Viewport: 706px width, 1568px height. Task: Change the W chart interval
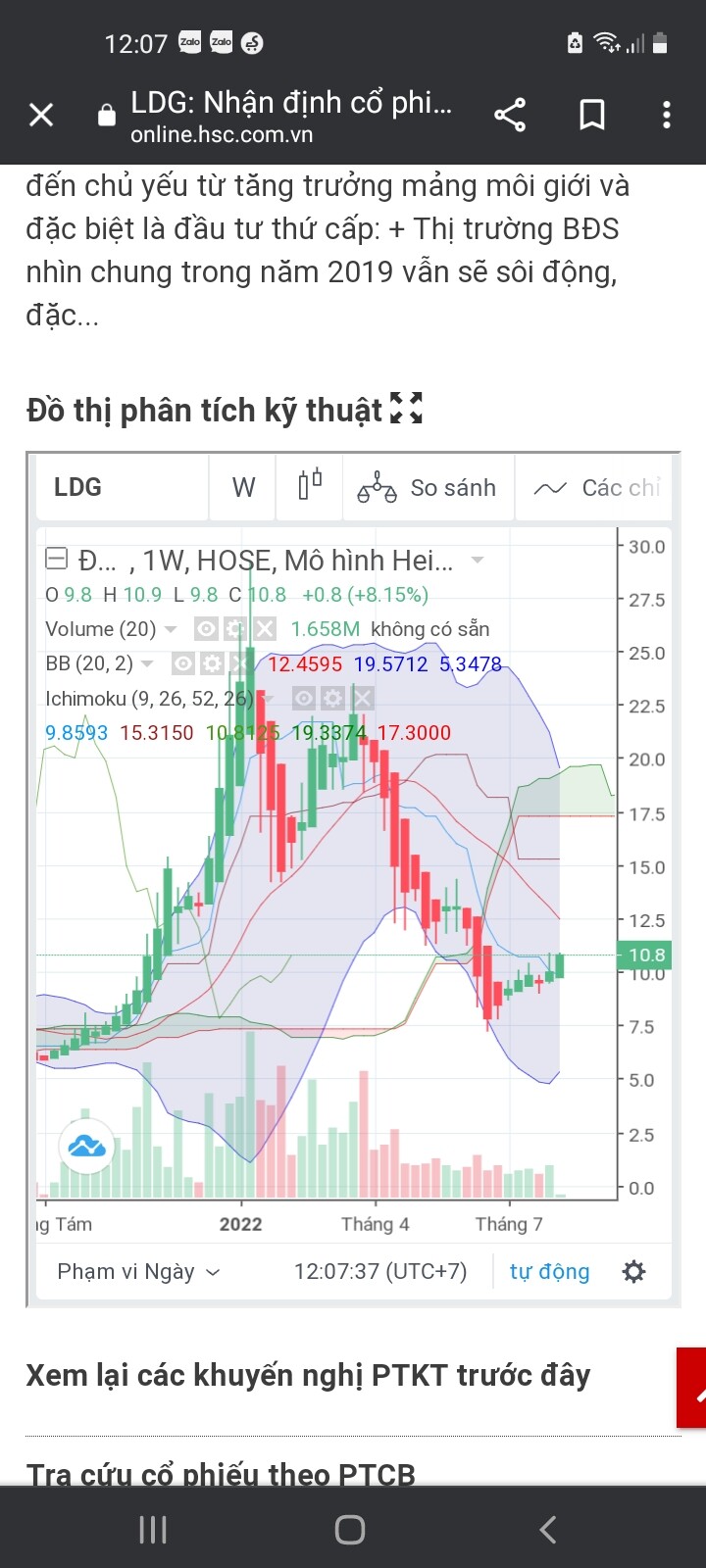(x=243, y=488)
